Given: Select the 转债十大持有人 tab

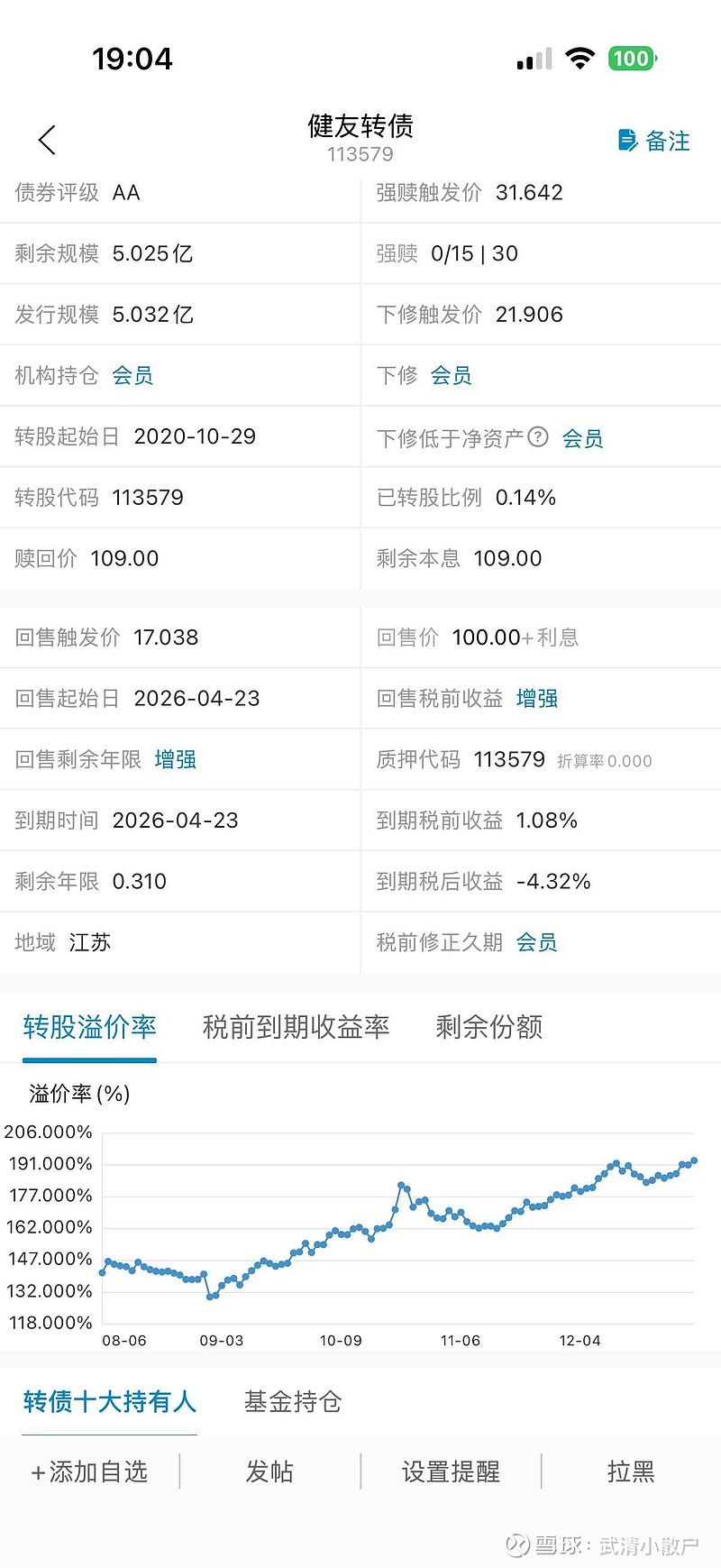Looking at the screenshot, I should (x=108, y=1401).
